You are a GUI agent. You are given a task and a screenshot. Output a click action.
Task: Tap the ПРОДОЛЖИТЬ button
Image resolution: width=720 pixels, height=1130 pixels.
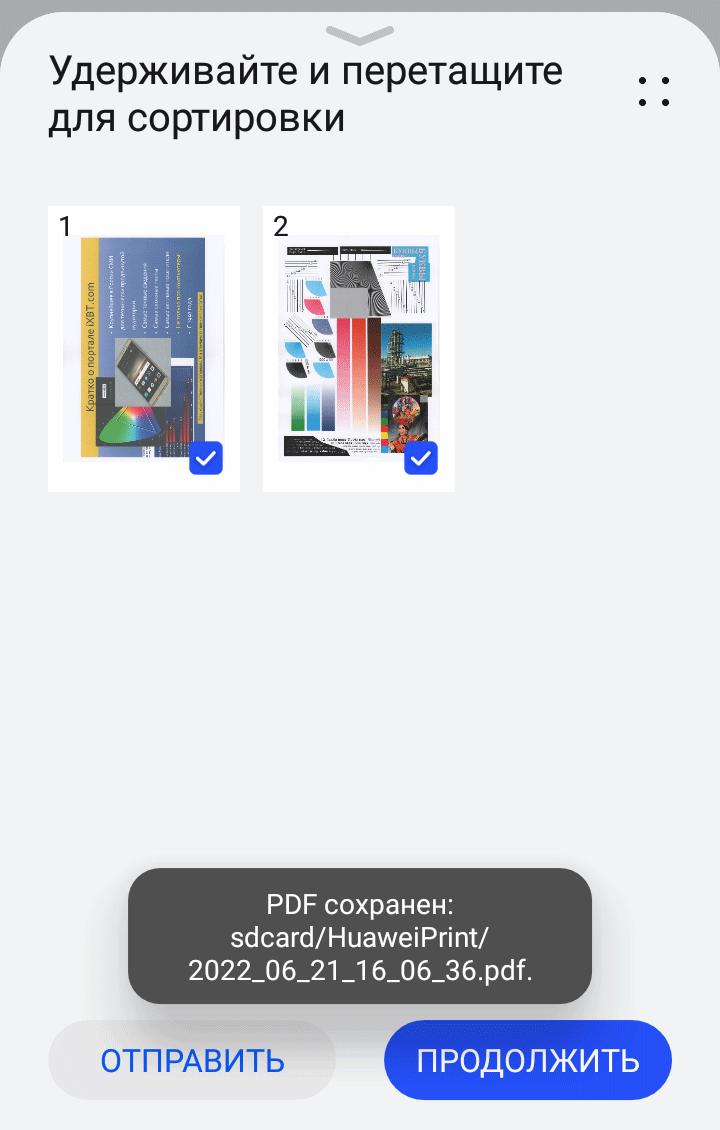pos(528,1060)
